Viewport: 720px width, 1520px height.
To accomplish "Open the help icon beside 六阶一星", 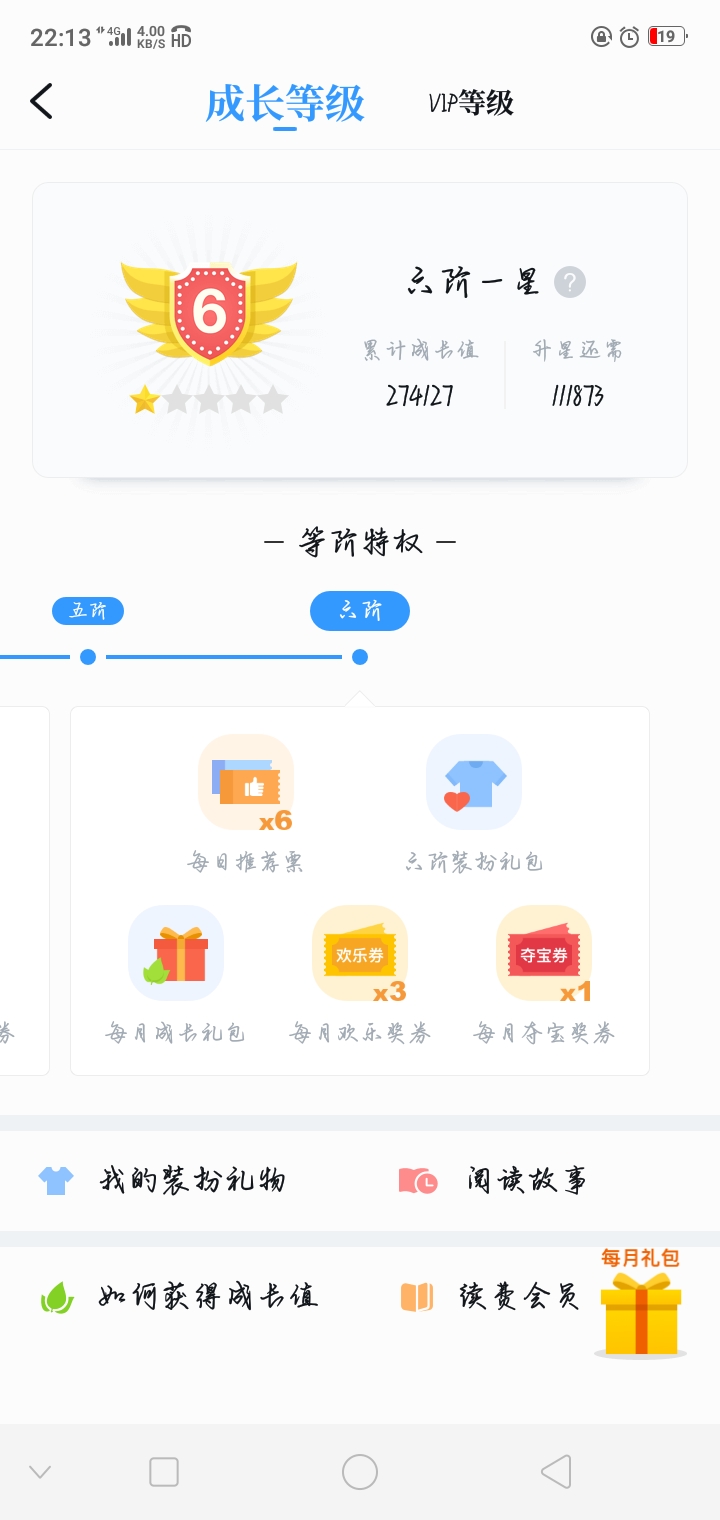I will pyautogui.click(x=570, y=282).
